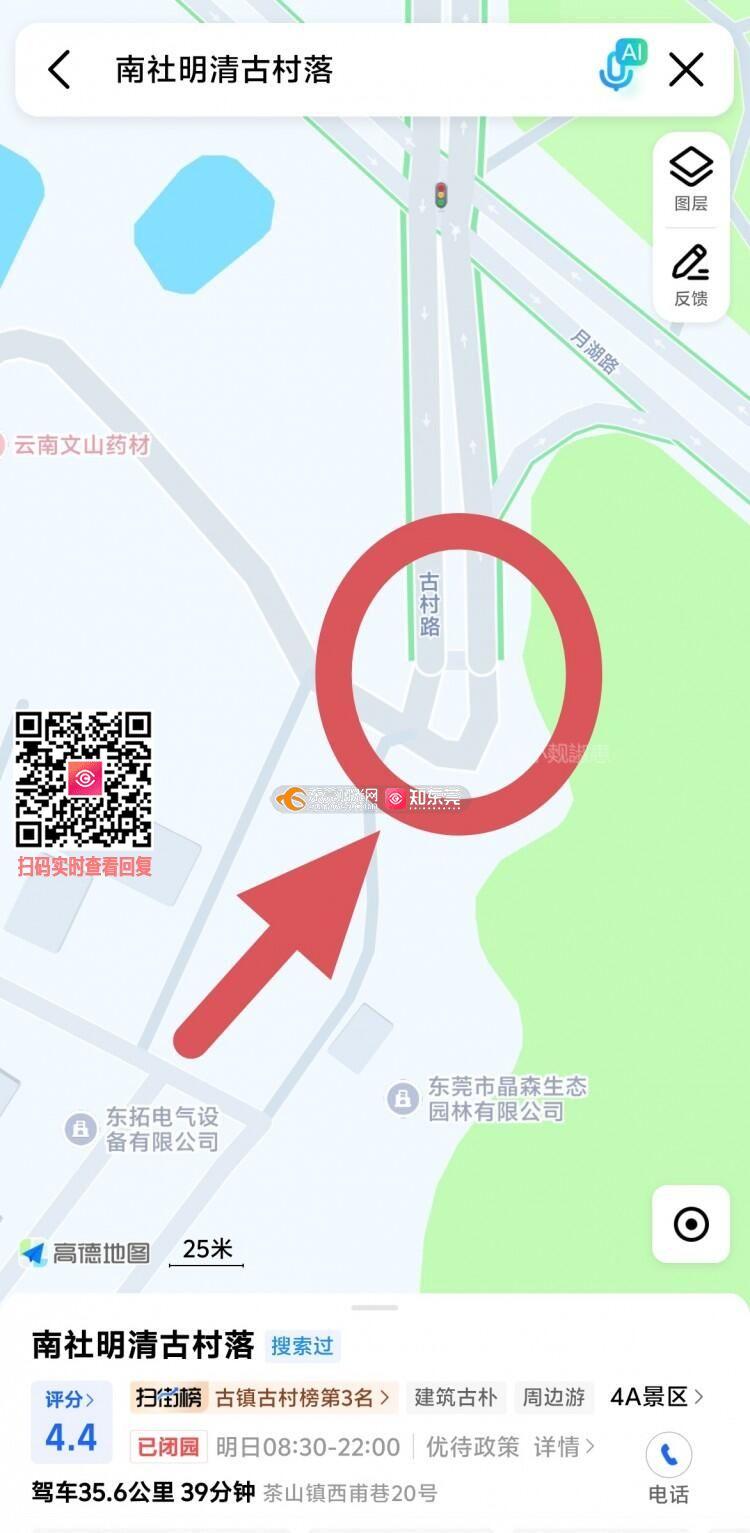Image resolution: width=750 pixels, height=1533 pixels.
Task: Select the 云南文山药材 map marker
Action: [80, 445]
